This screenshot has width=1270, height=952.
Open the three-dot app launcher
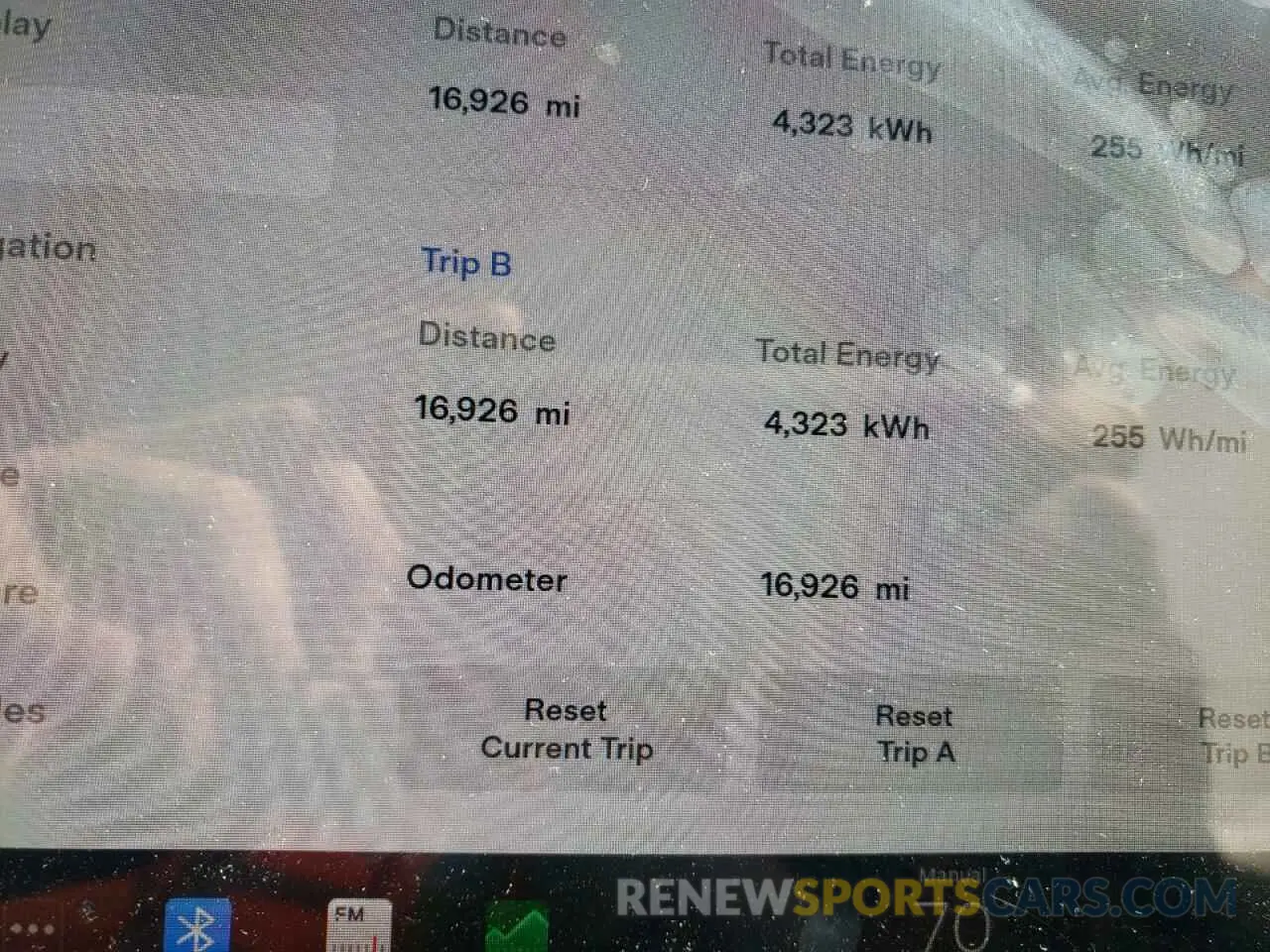[x=33, y=930]
